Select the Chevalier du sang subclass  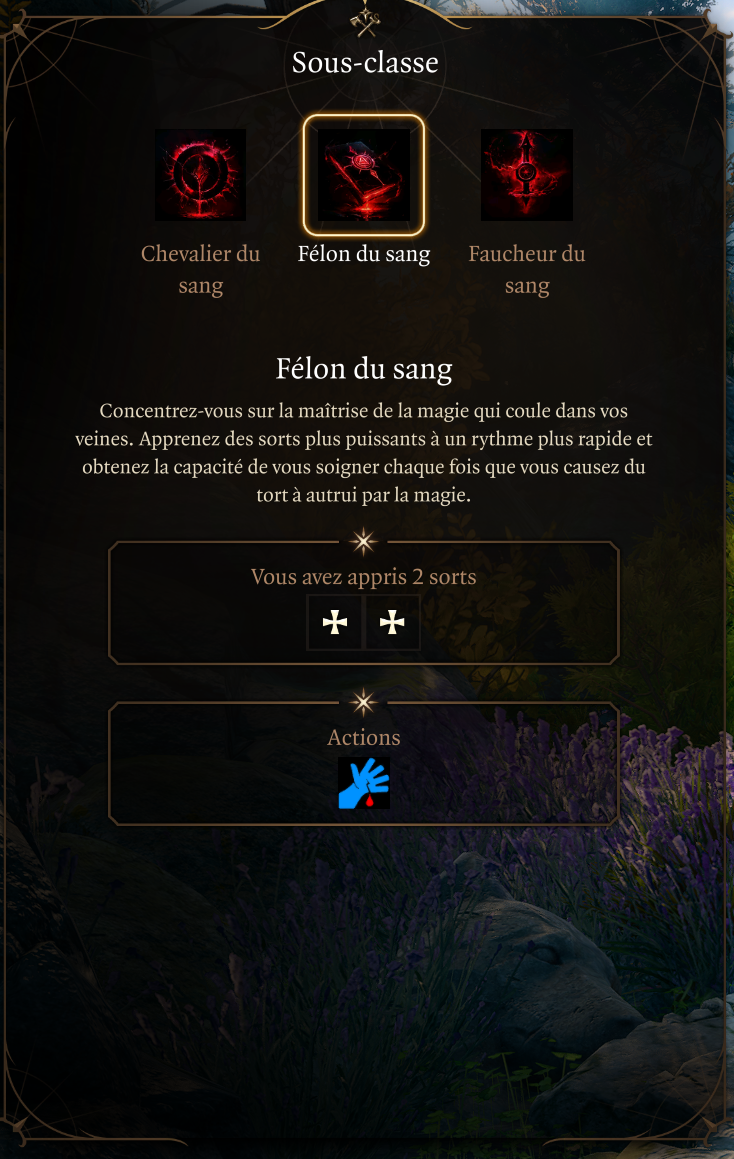(x=200, y=175)
